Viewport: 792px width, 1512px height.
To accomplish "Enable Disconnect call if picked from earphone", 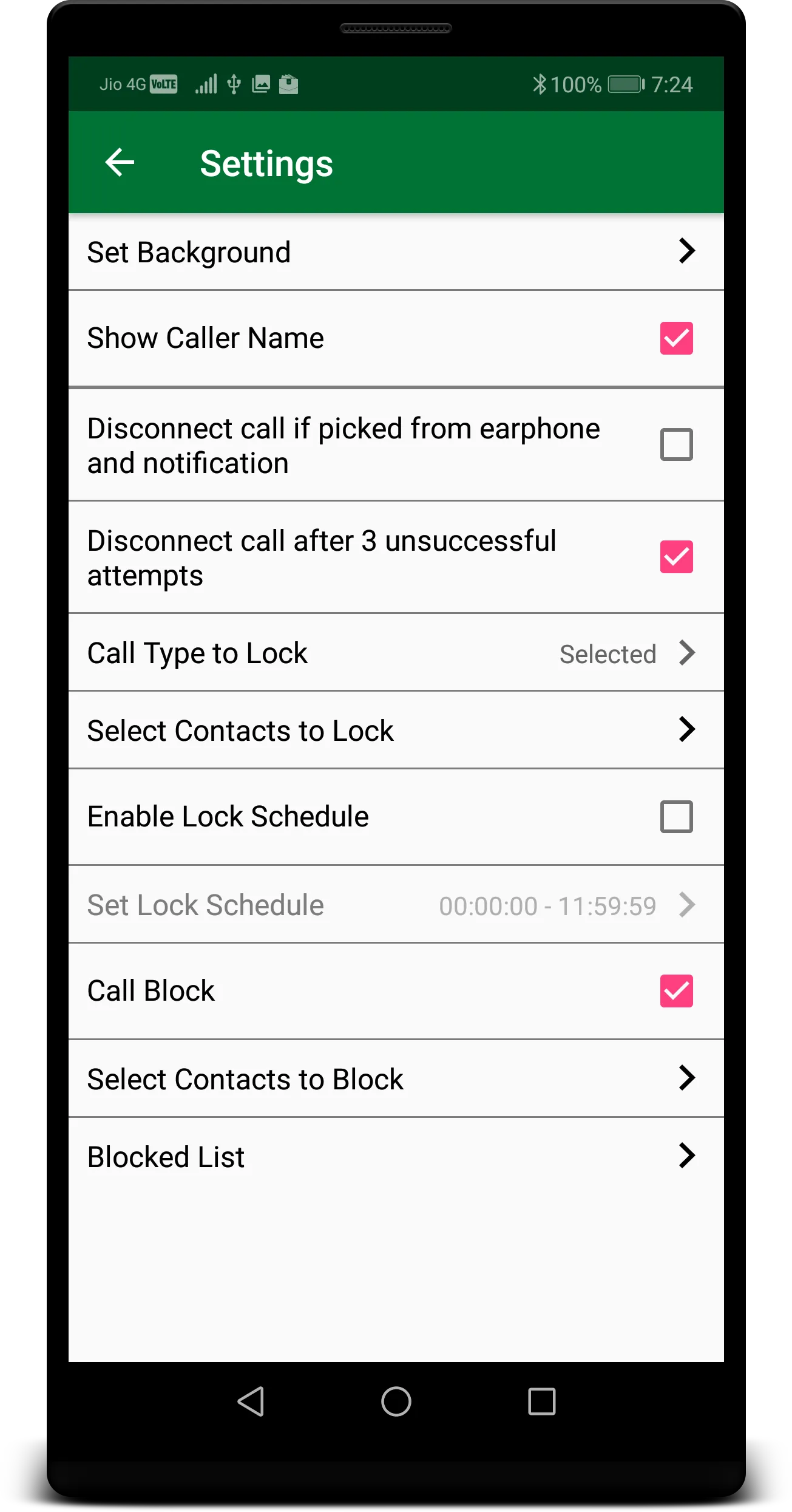I will [676, 444].
